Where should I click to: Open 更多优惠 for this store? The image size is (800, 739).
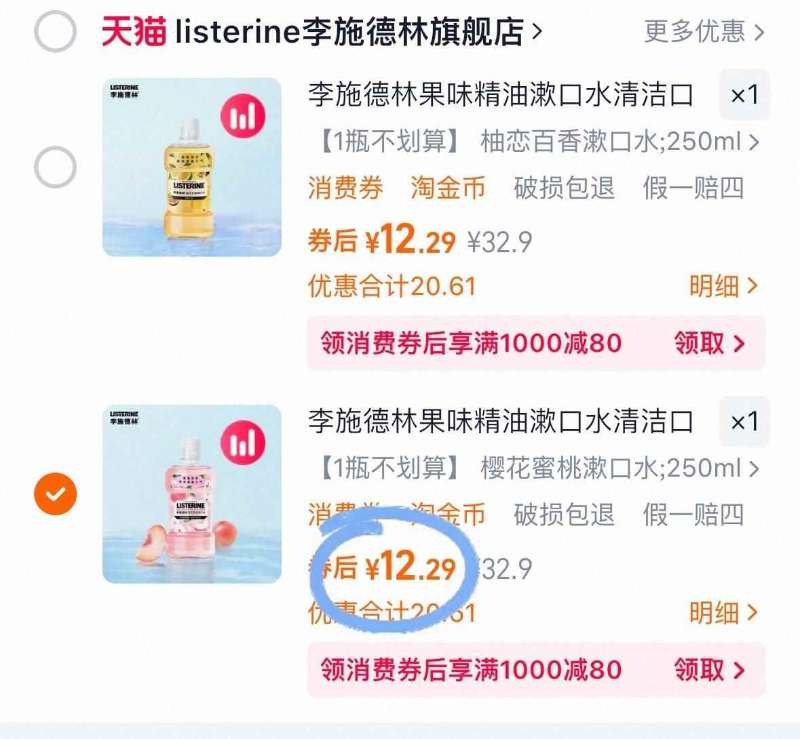point(704,31)
